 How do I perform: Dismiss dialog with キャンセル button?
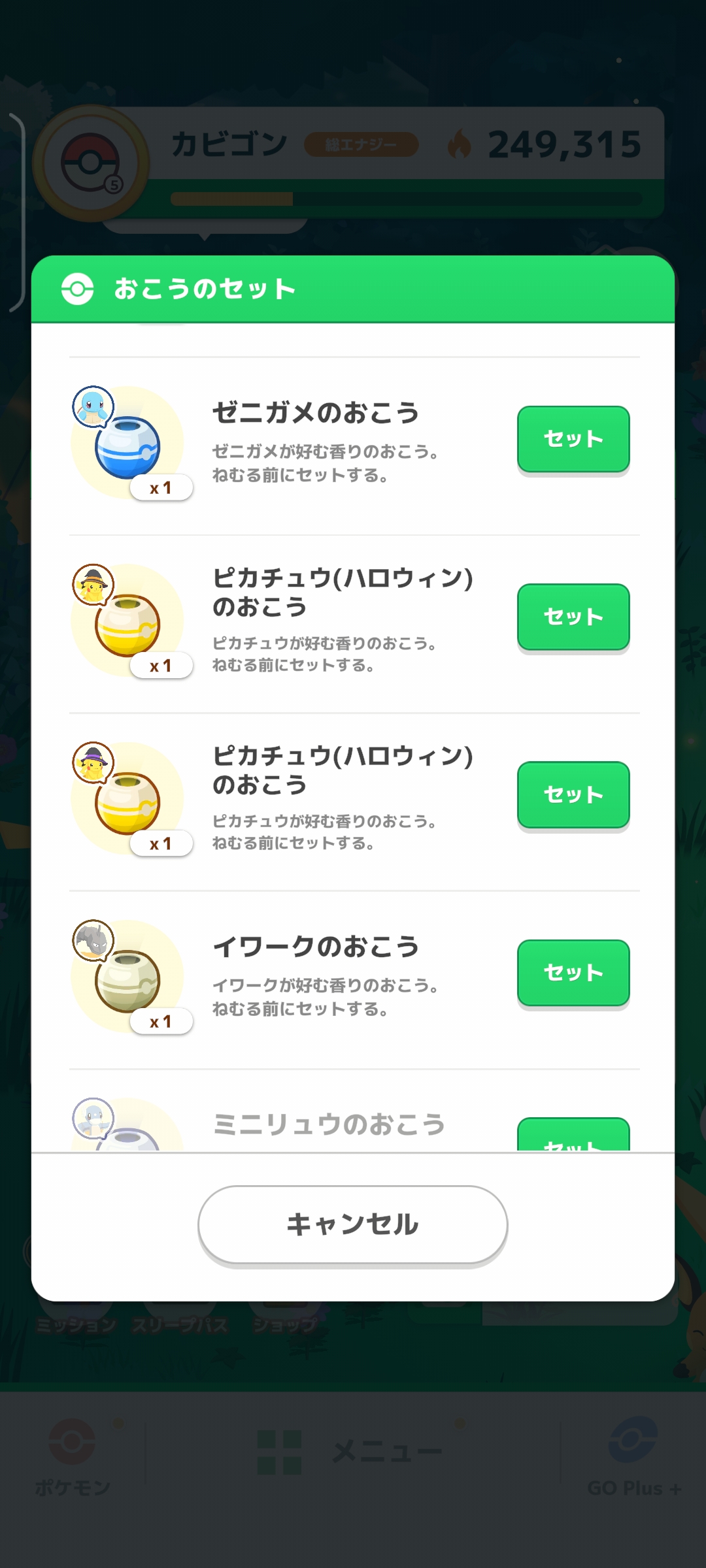[352, 1224]
